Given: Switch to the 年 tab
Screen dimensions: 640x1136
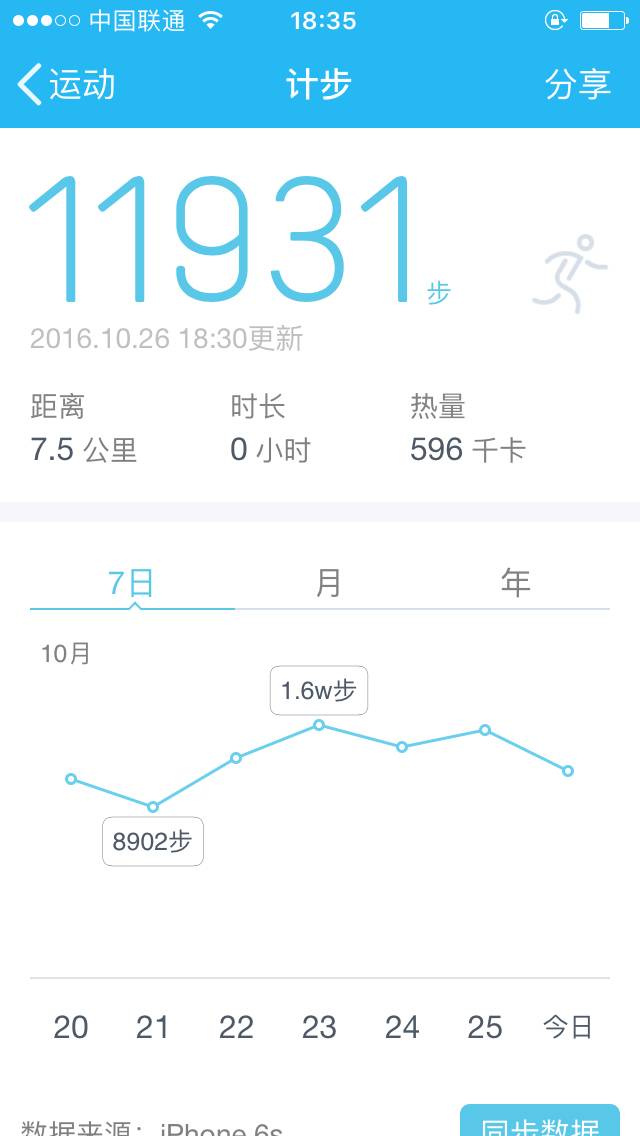Looking at the screenshot, I should click(515, 583).
